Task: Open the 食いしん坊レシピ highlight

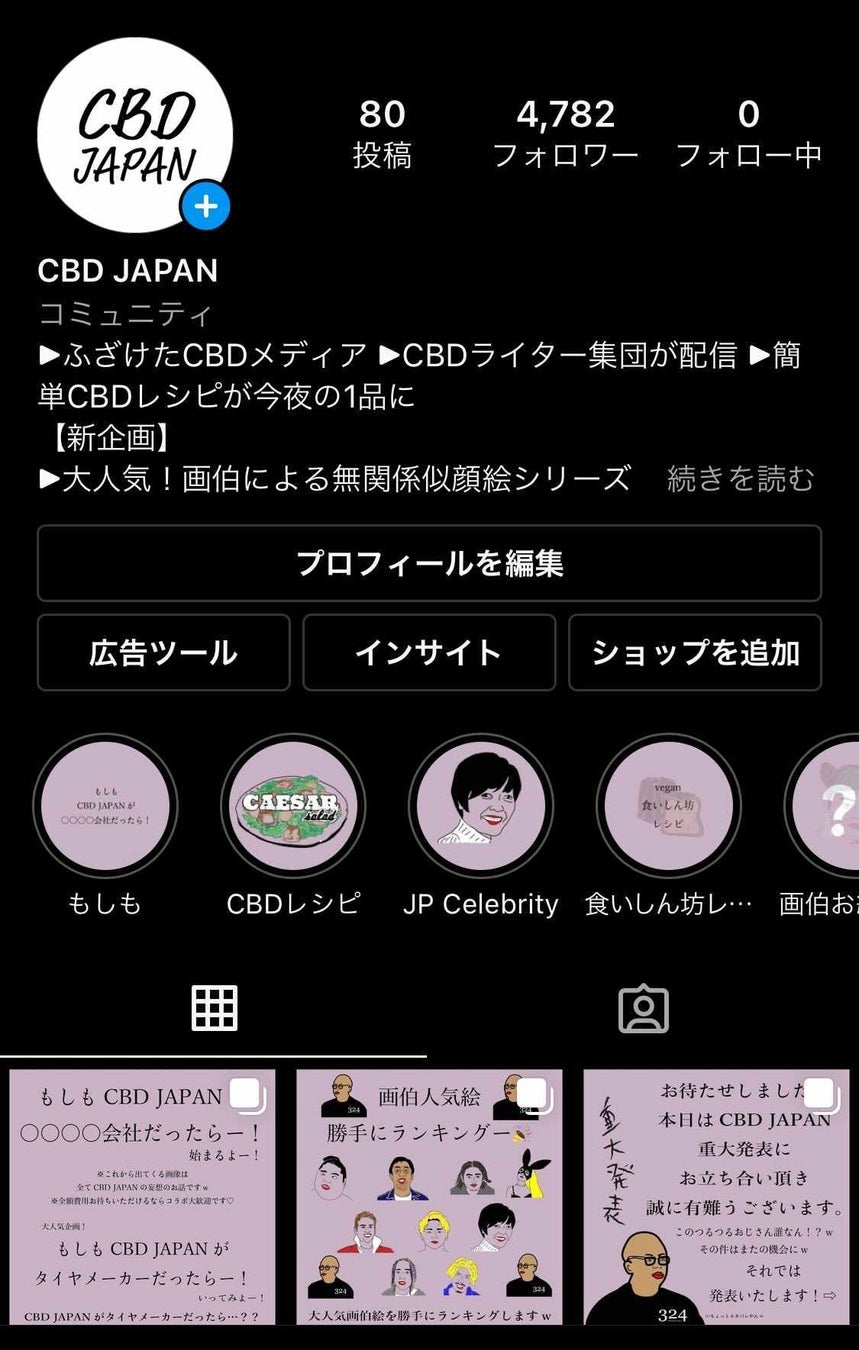Action: [x=668, y=806]
